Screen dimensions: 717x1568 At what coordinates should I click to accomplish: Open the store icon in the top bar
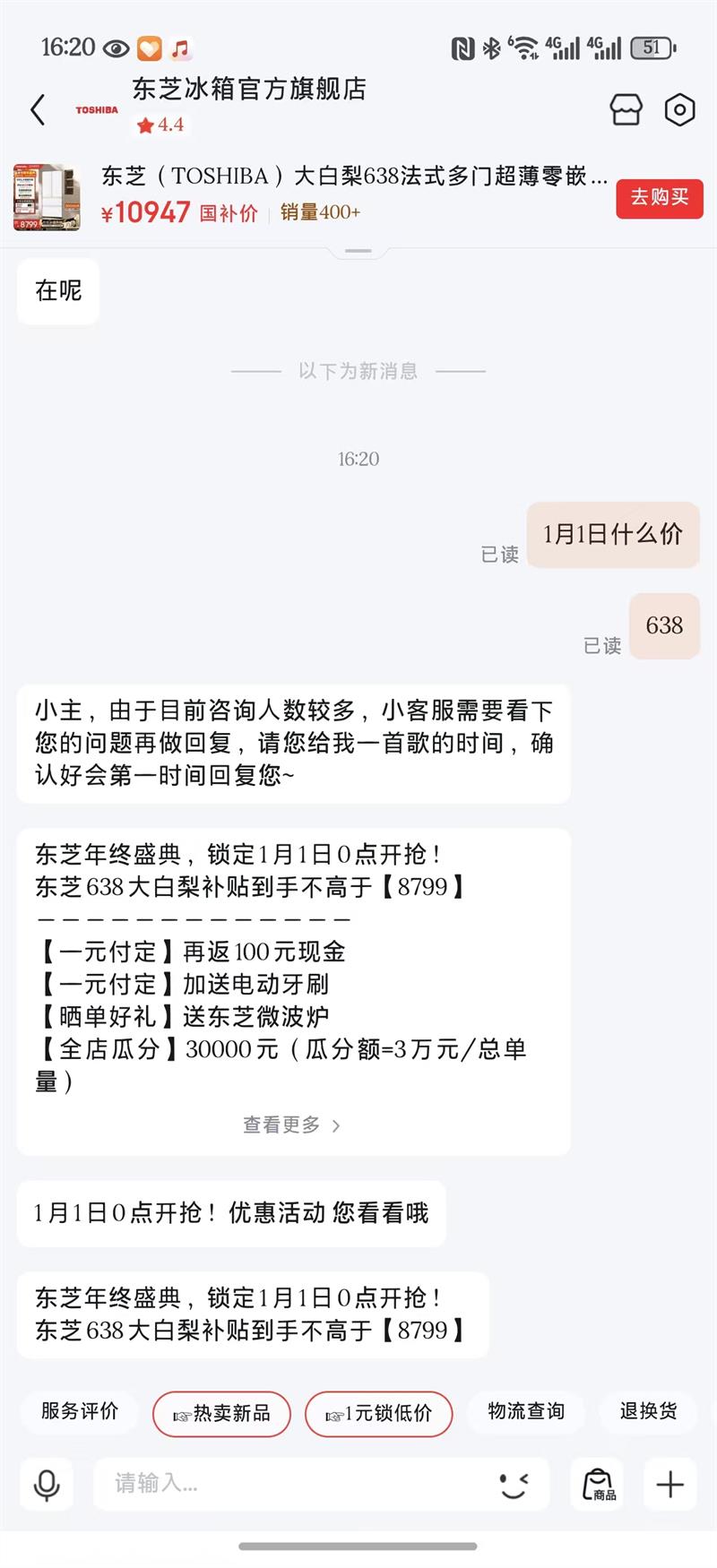626,109
